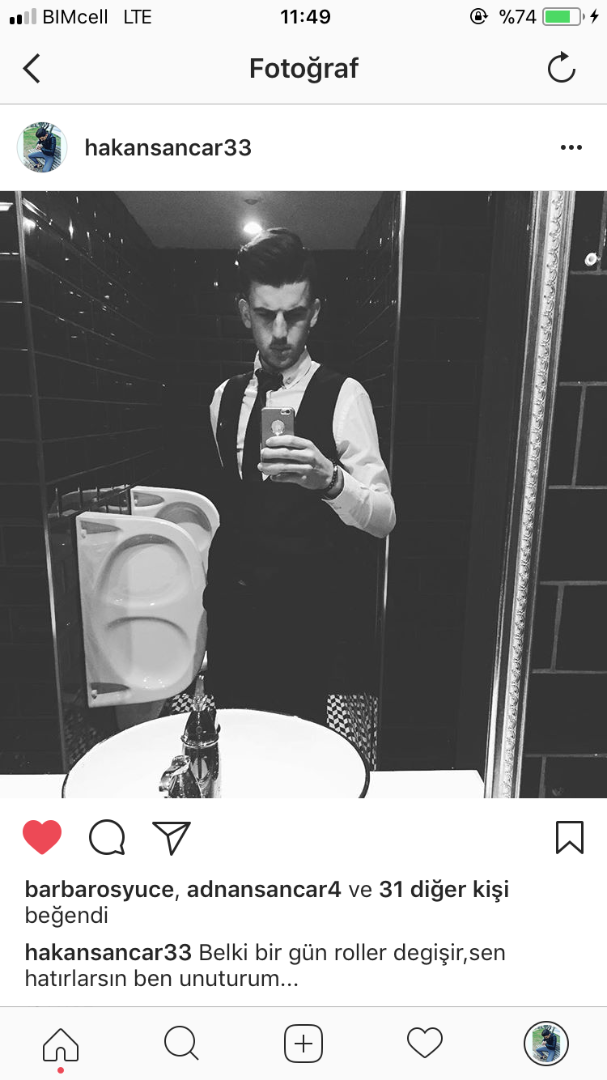The height and width of the screenshot is (1080, 607).
Task: Switch to the Home feed tab
Action: point(61,1045)
